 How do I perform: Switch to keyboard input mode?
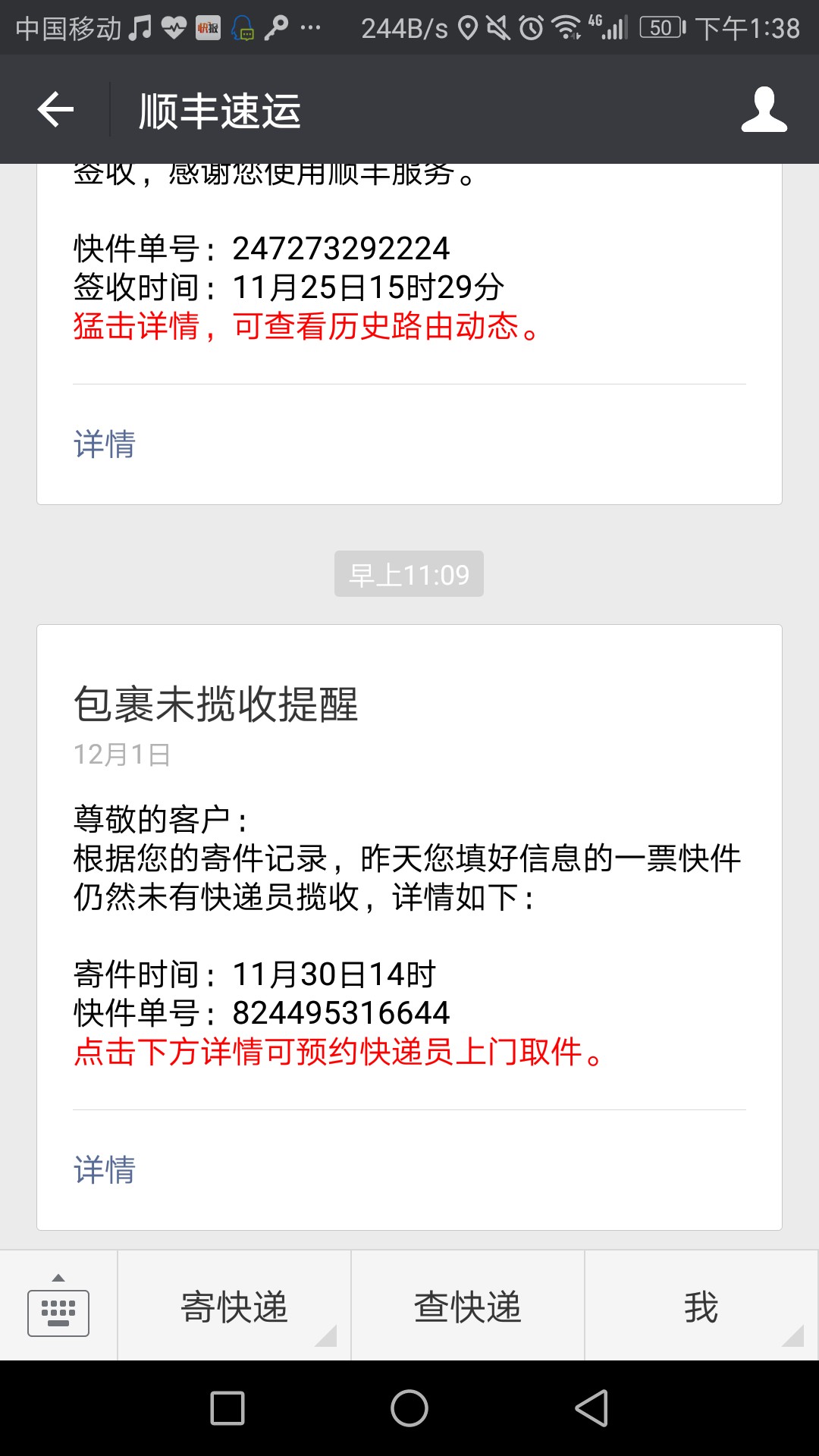(58, 1307)
